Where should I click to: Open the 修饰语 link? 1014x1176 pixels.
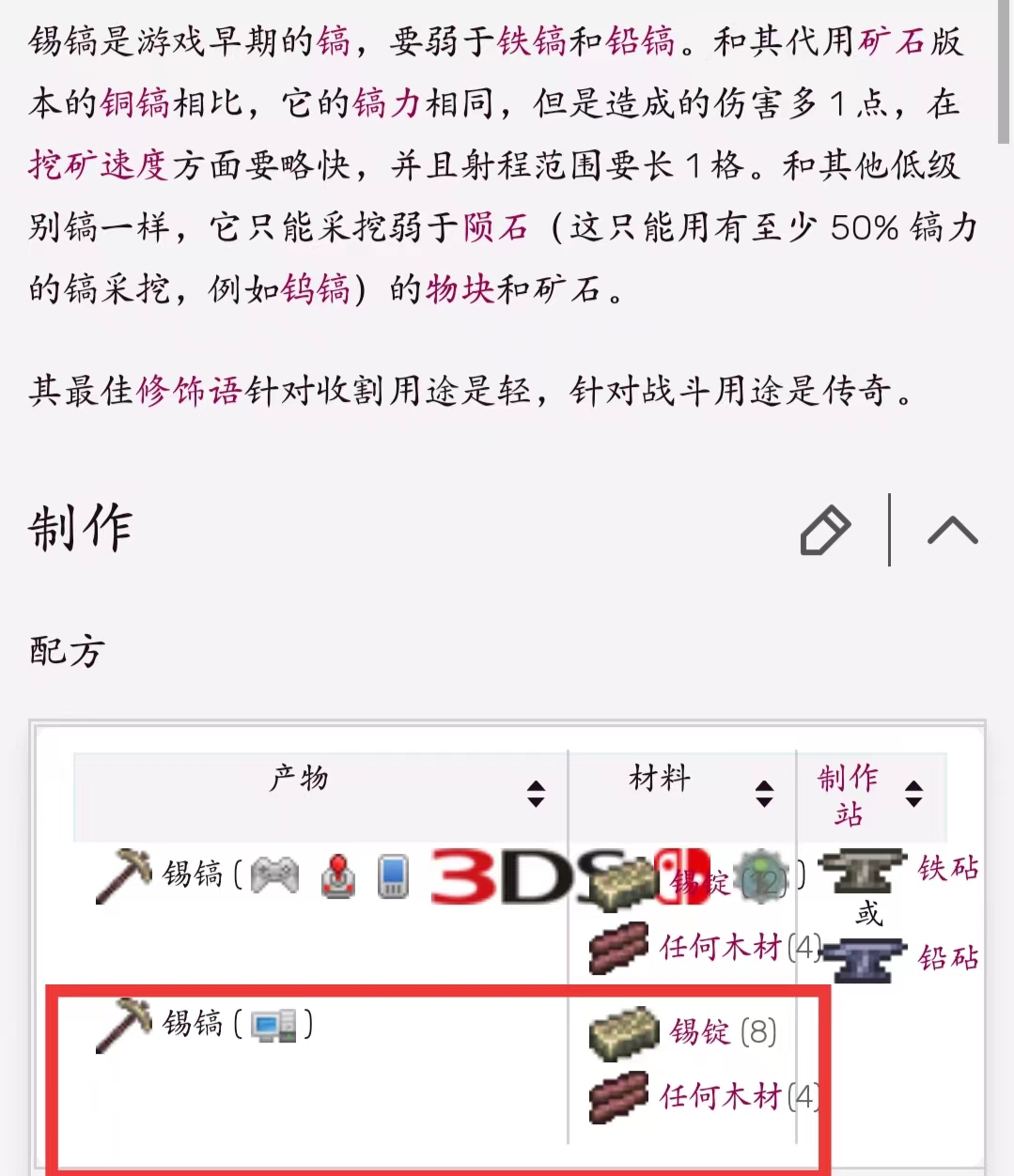pos(189,390)
